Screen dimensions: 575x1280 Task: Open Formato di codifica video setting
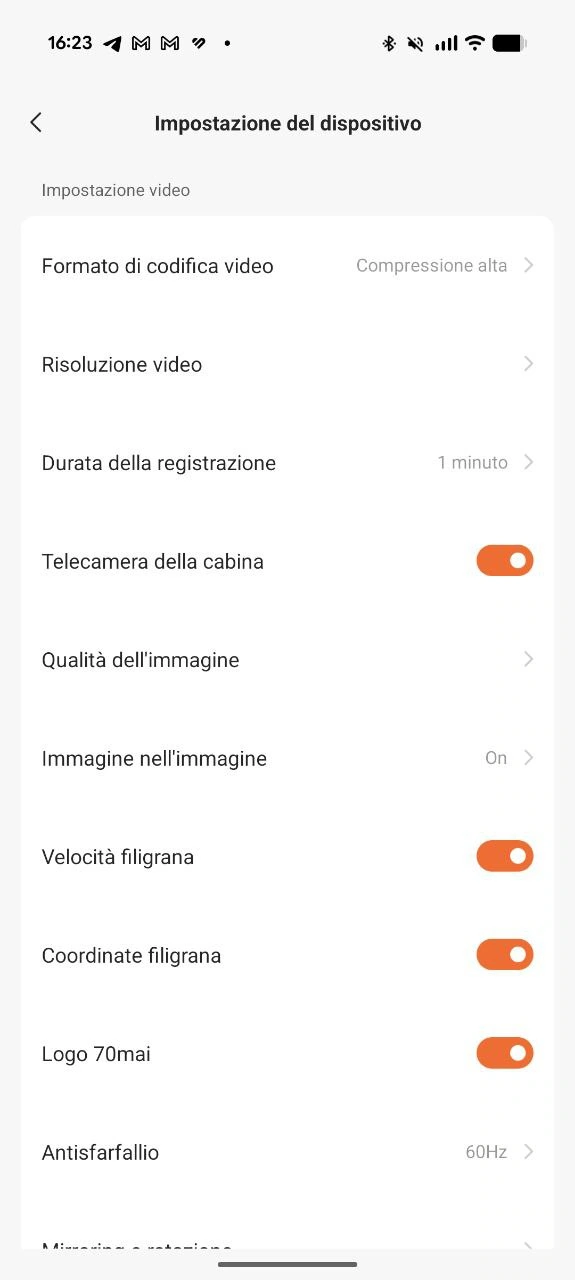(x=287, y=266)
